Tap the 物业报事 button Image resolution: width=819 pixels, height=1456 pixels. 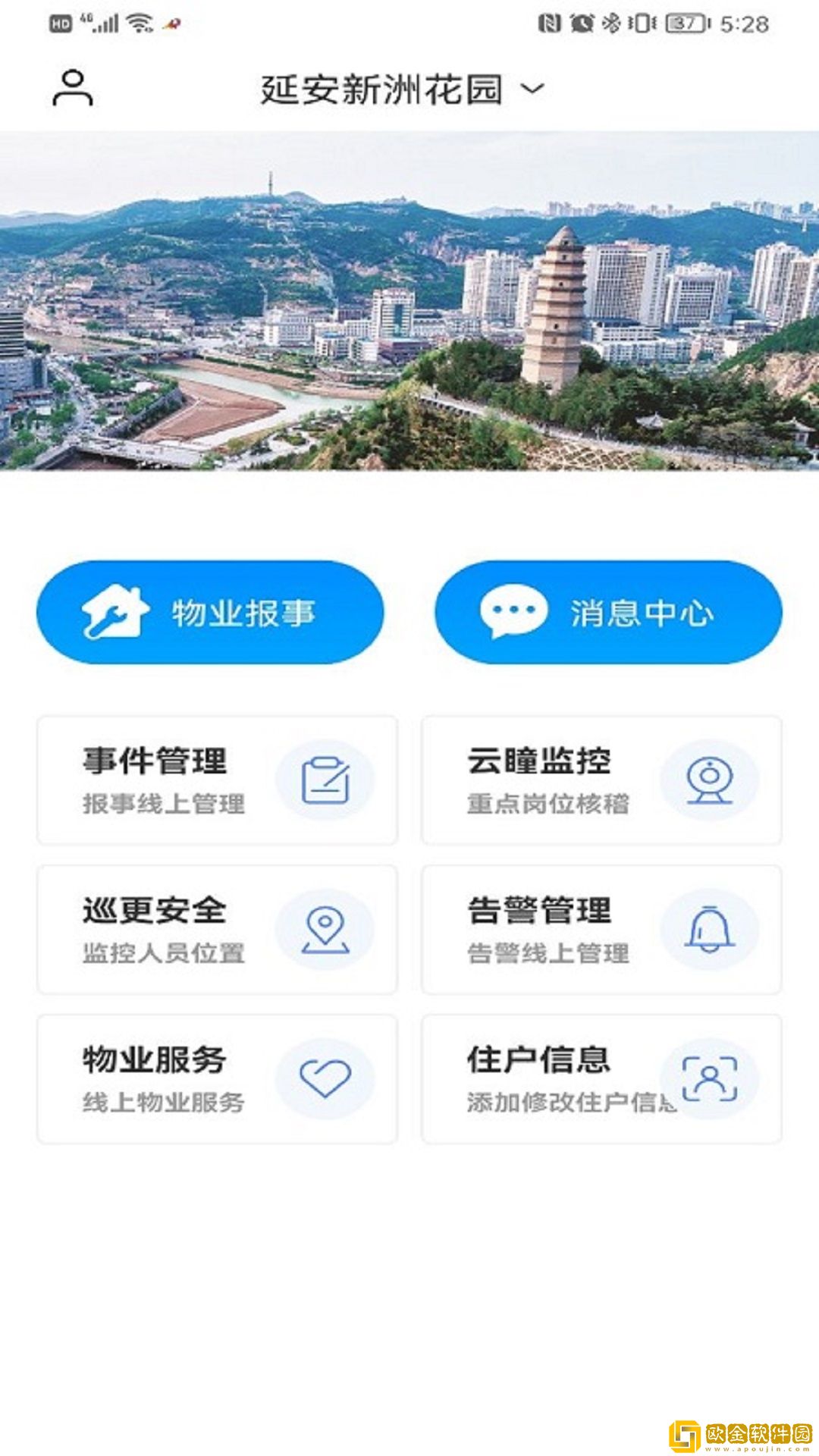tap(210, 613)
